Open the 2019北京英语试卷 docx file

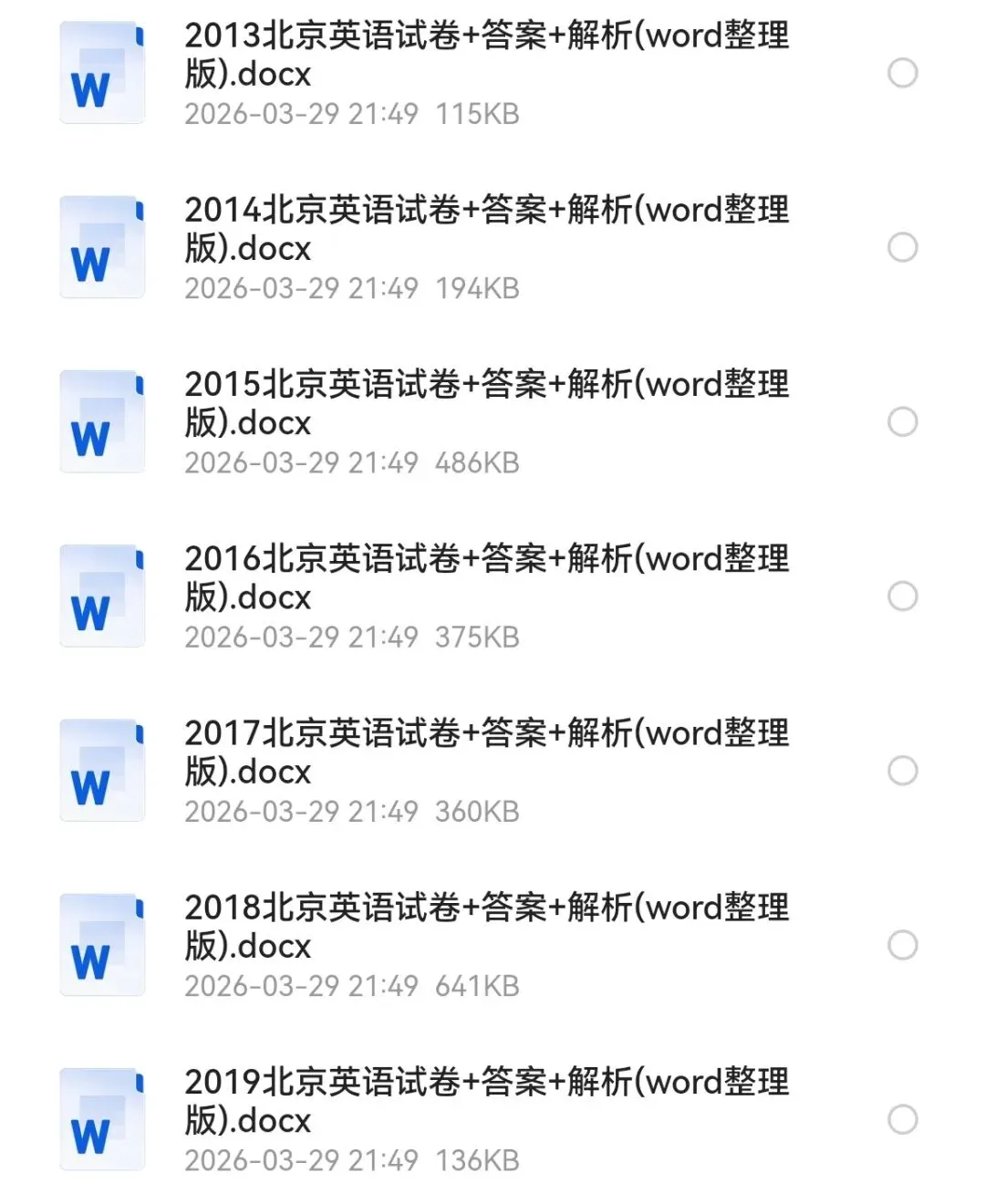[486, 1100]
